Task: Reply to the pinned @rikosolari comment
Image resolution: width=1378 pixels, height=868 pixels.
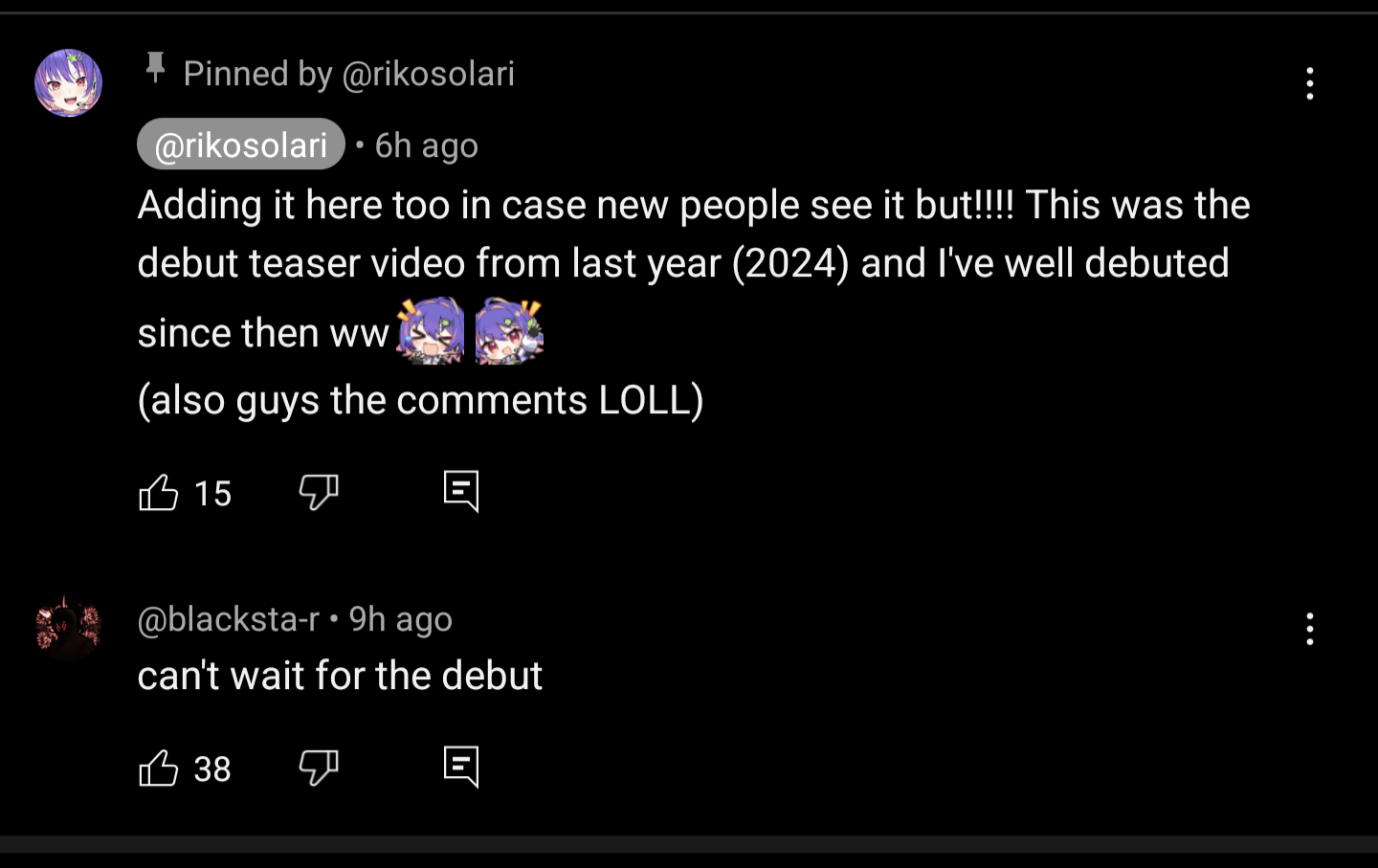Action: click(x=461, y=492)
